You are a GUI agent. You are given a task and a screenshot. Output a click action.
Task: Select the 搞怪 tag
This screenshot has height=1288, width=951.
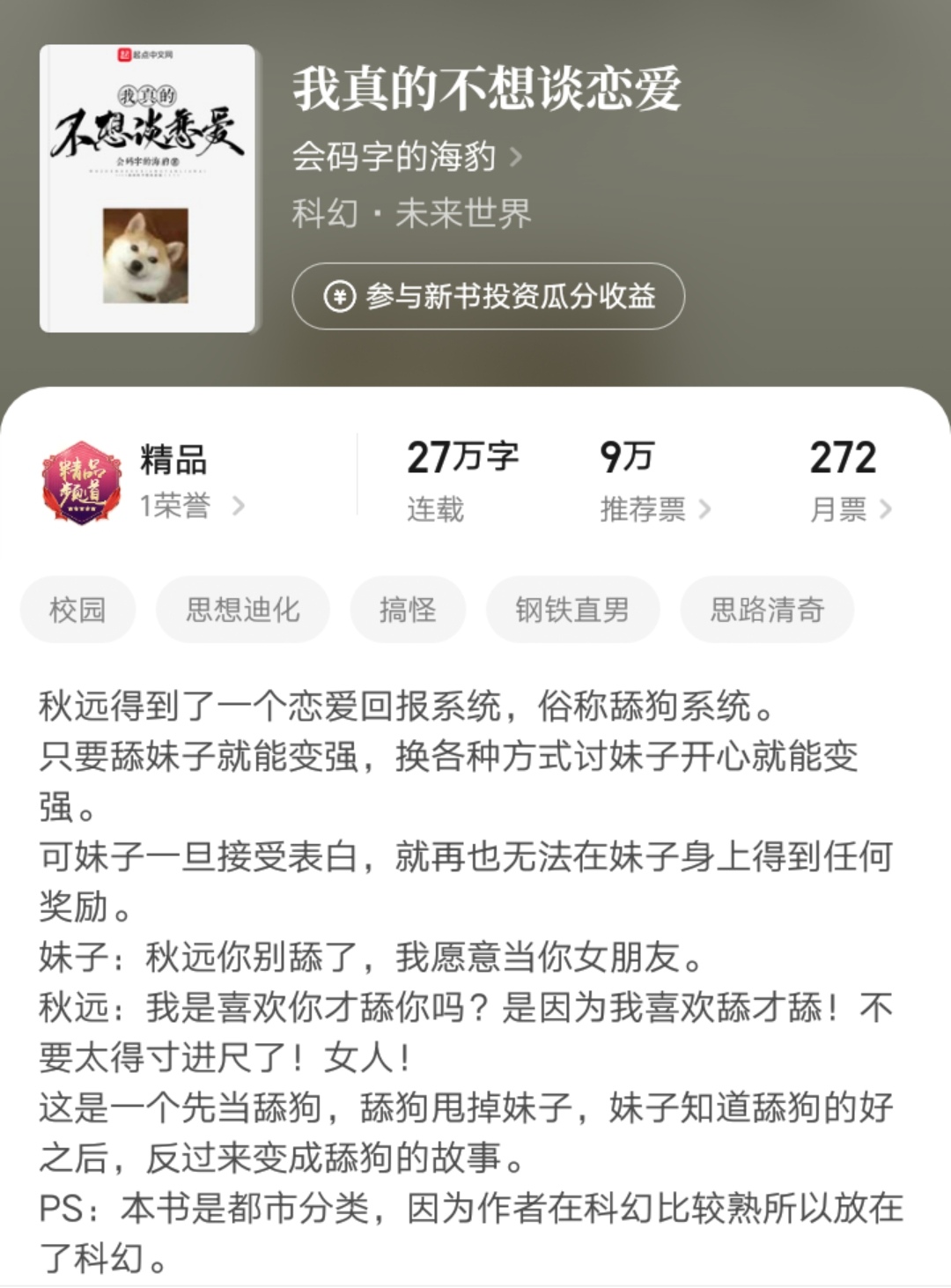pyautogui.click(x=409, y=609)
